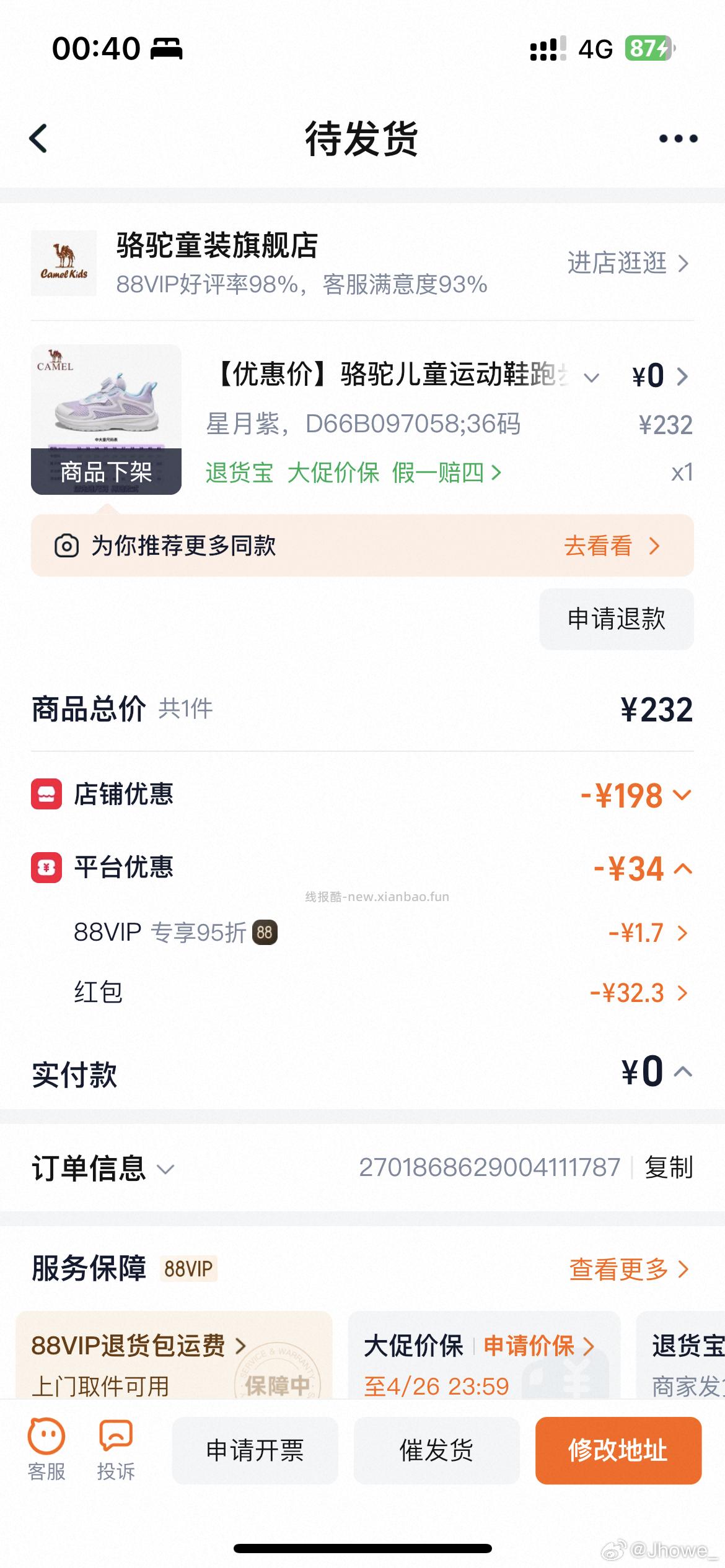Tap the 修改地址 address change button
This screenshot has width=725, height=1568.
(x=618, y=1450)
